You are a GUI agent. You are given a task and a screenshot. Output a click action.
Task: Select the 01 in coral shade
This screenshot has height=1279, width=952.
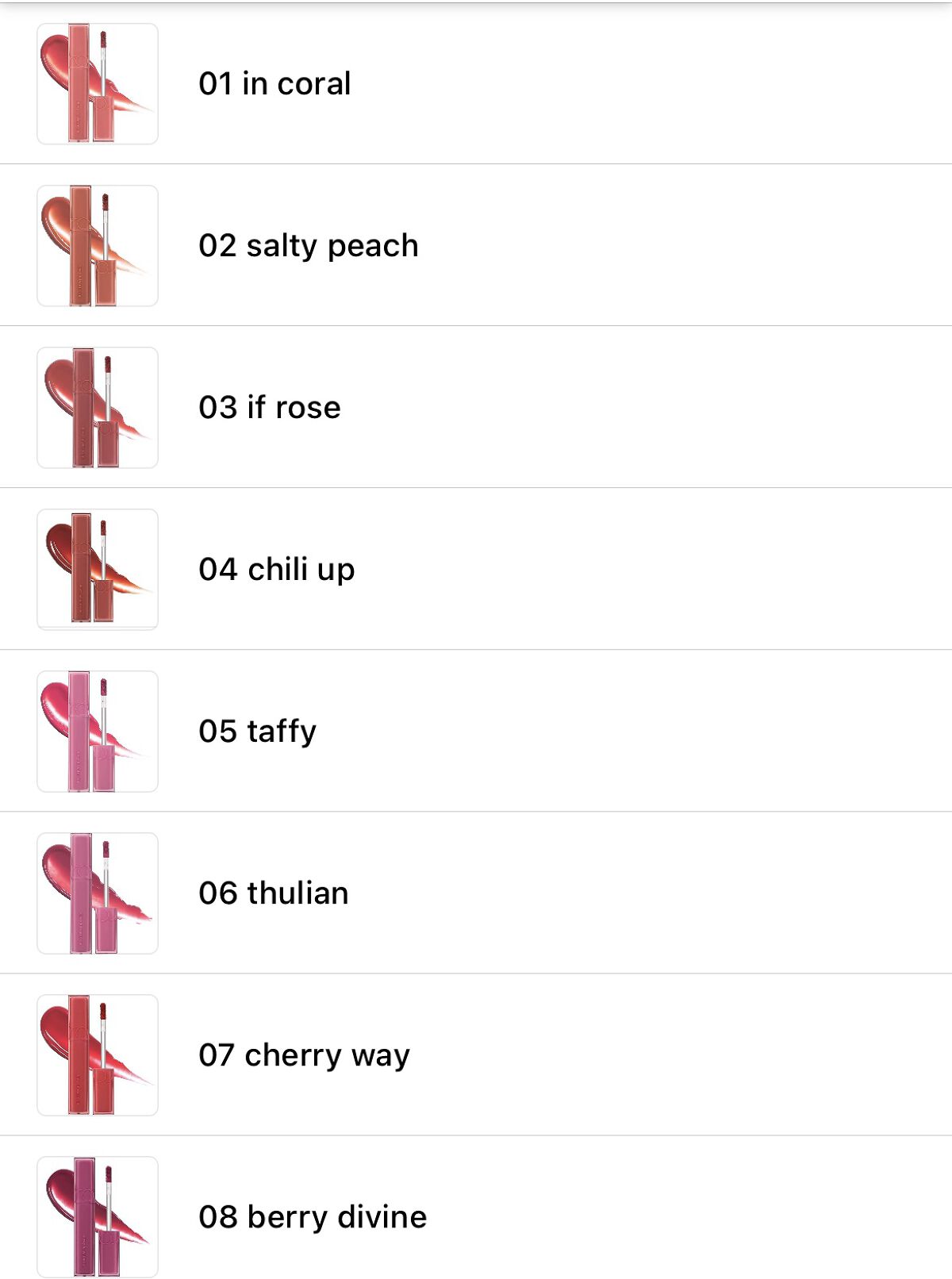[274, 83]
